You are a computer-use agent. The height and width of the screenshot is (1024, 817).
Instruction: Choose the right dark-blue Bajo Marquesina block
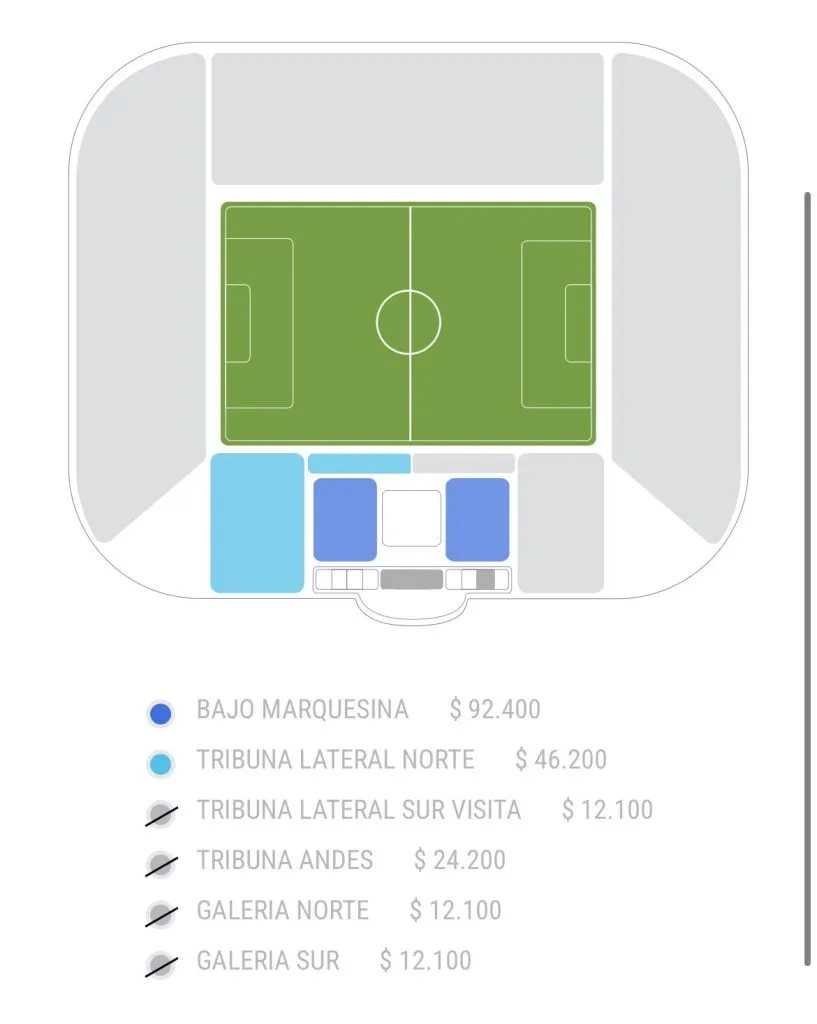[477, 519]
